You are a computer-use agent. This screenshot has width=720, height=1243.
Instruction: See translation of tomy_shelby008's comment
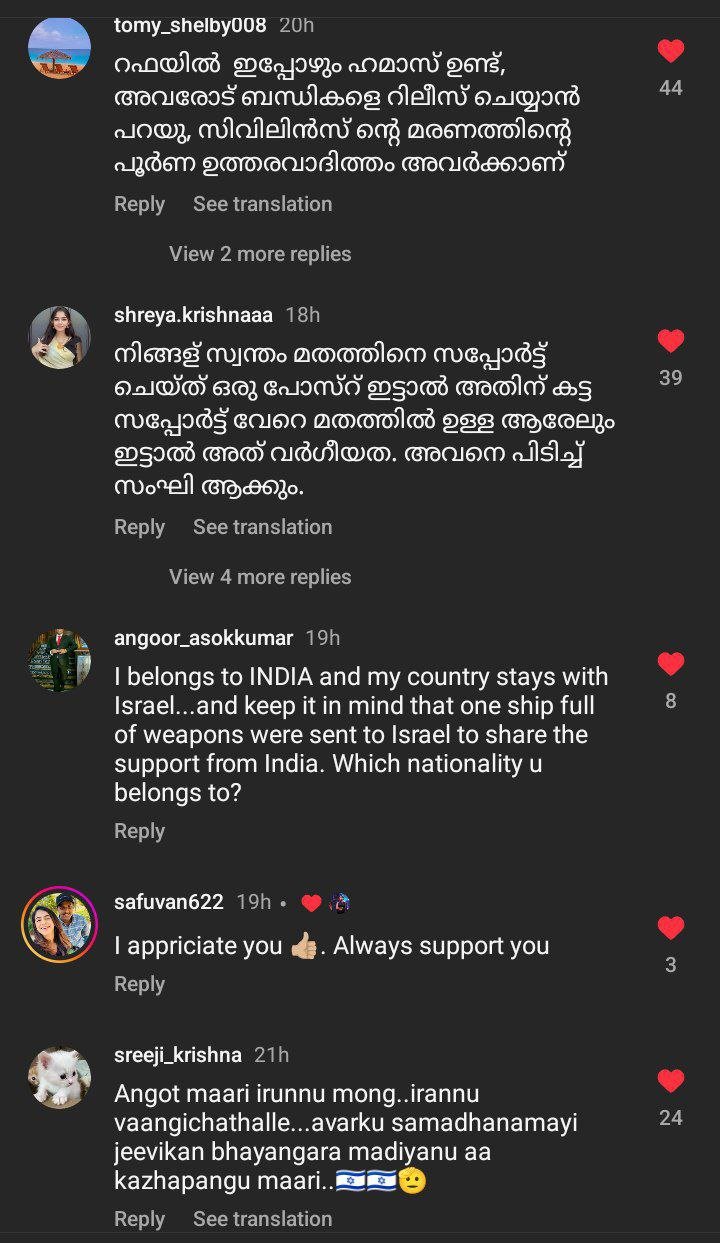[x=262, y=204]
